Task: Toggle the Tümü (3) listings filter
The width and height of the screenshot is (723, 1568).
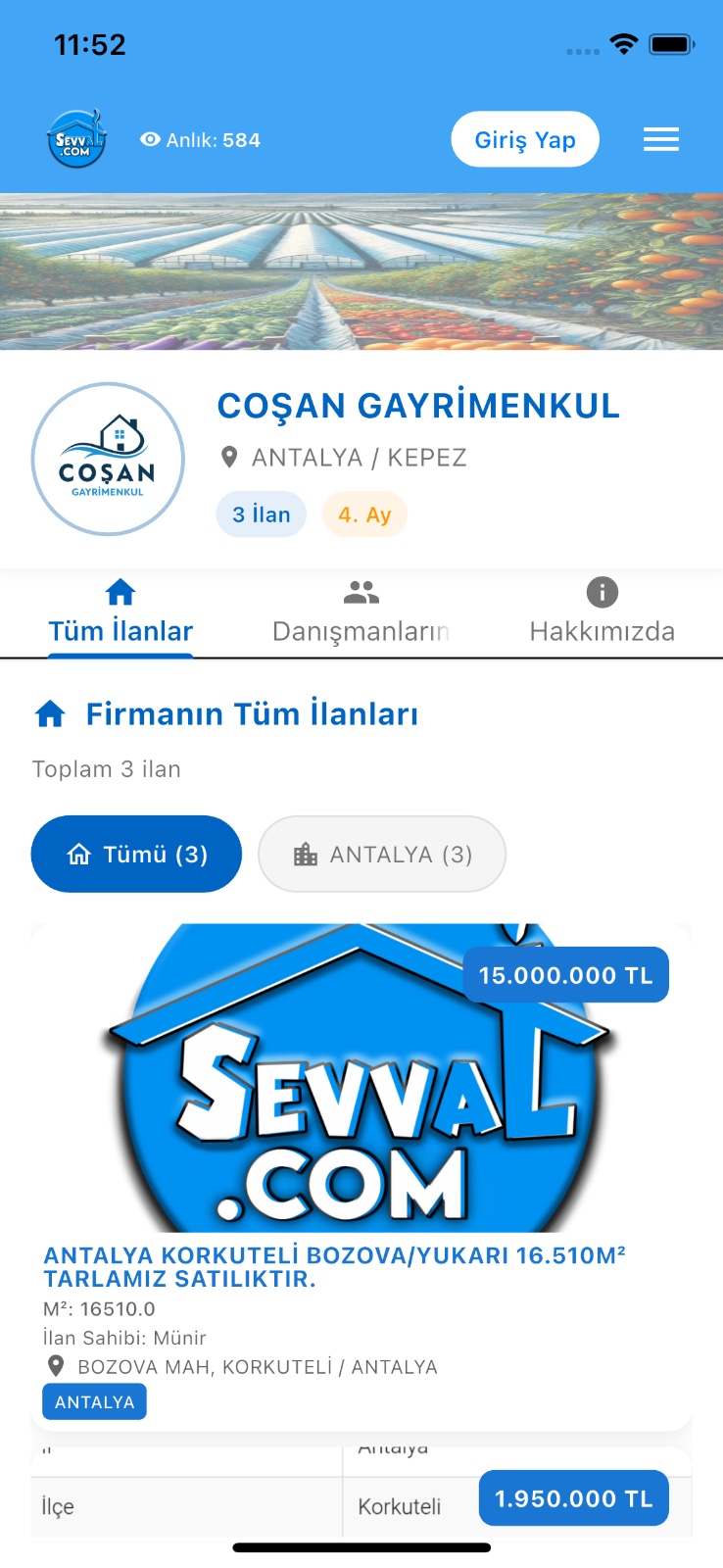Action: [136, 854]
